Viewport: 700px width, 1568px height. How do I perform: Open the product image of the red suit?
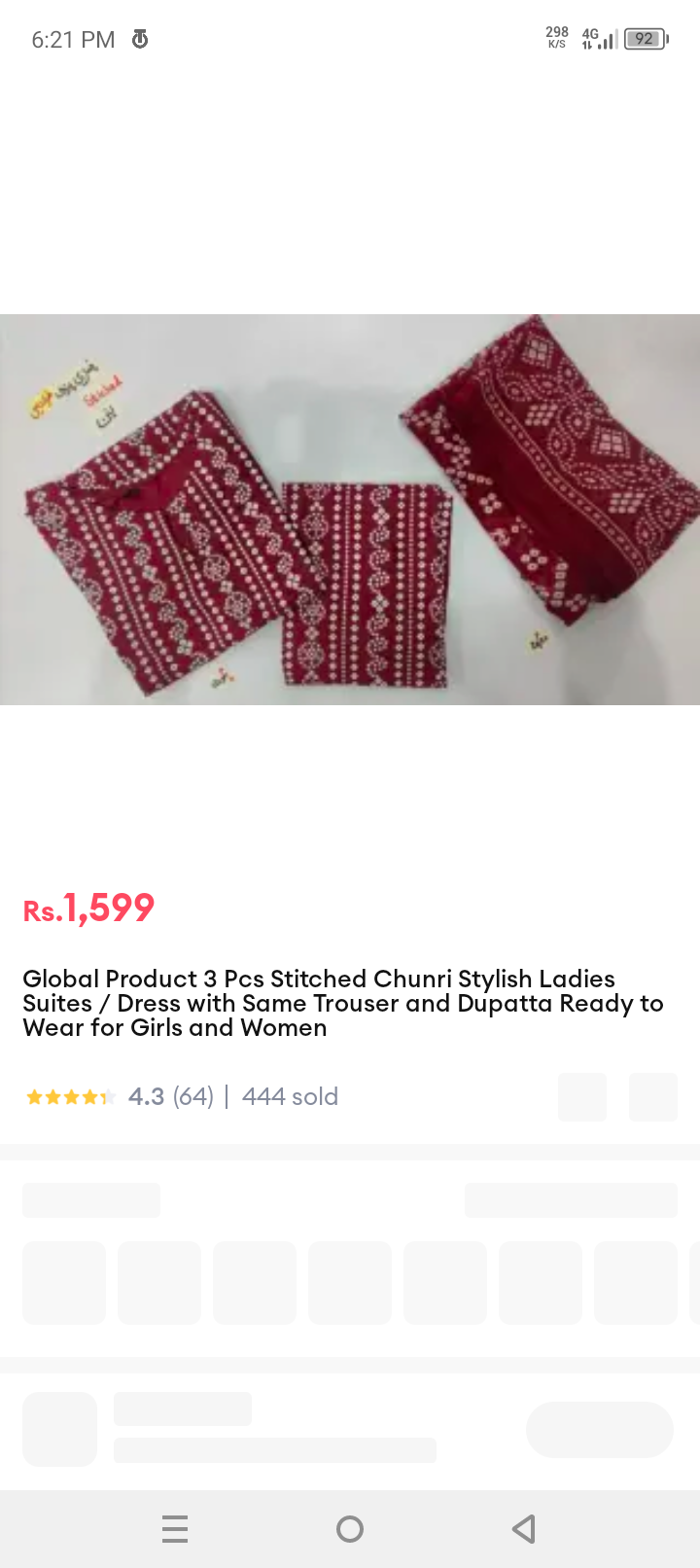coord(350,509)
